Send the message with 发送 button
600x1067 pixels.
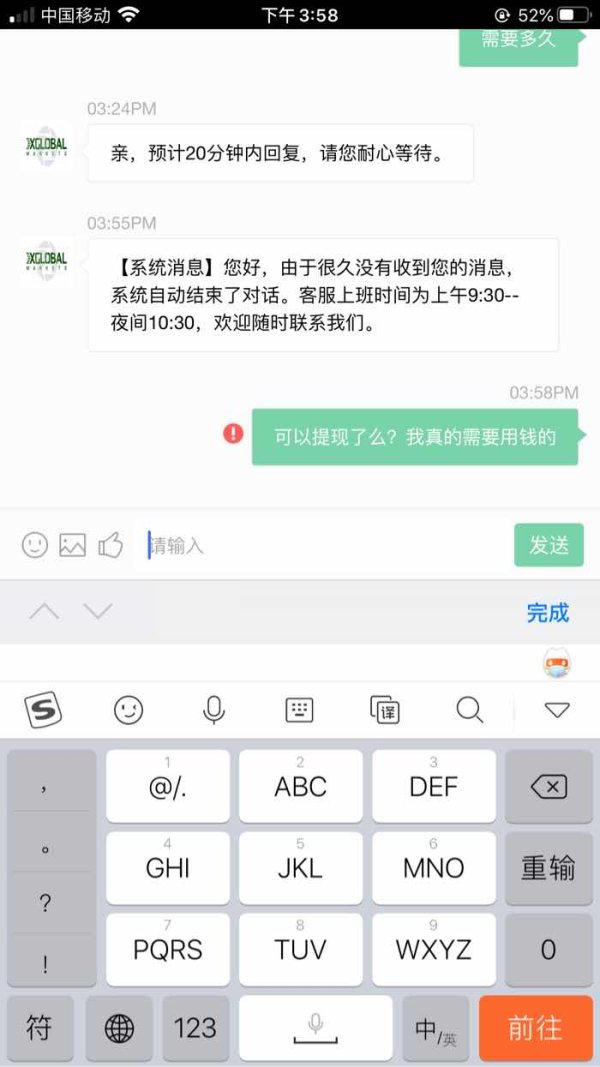pyautogui.click(x=549, y=545)
